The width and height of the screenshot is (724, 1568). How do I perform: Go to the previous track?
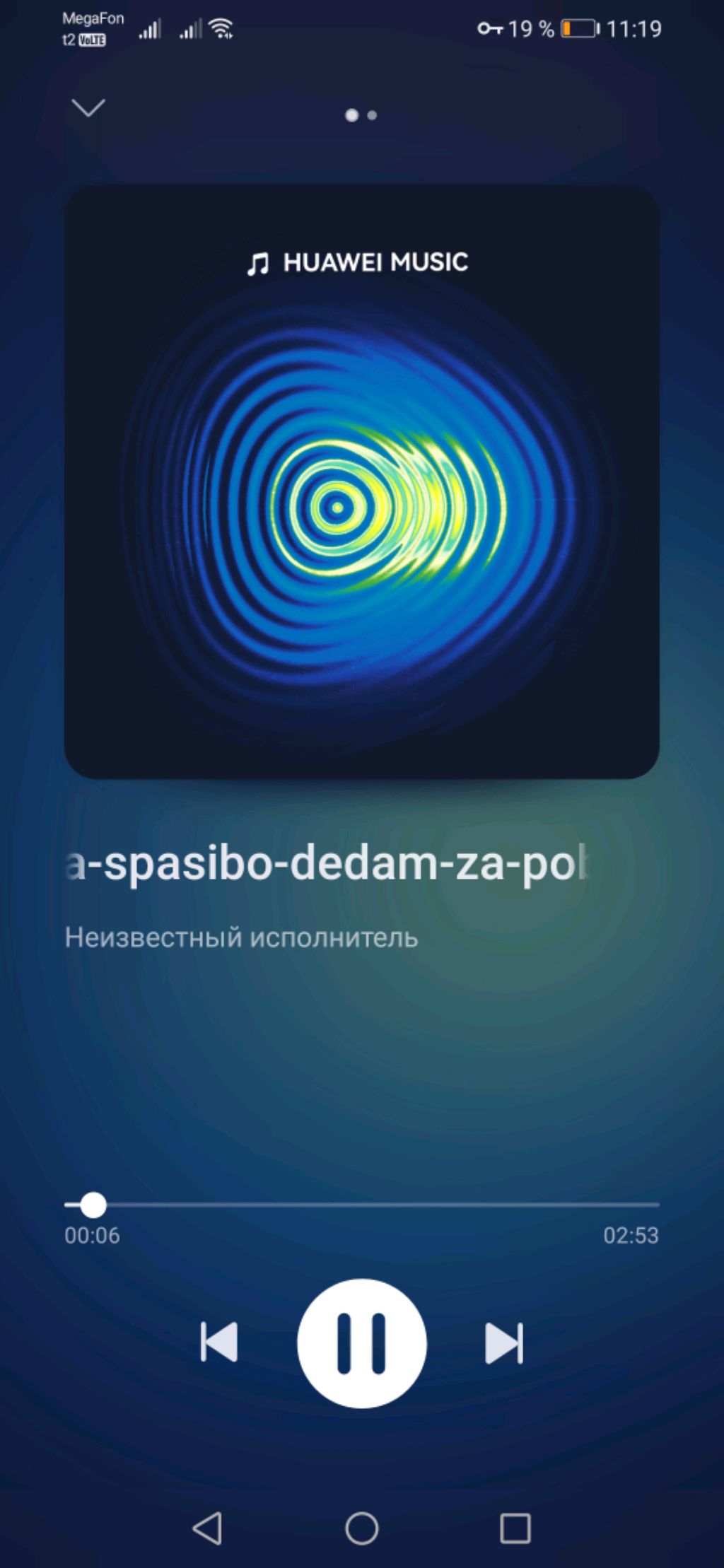click(219, 1342)
